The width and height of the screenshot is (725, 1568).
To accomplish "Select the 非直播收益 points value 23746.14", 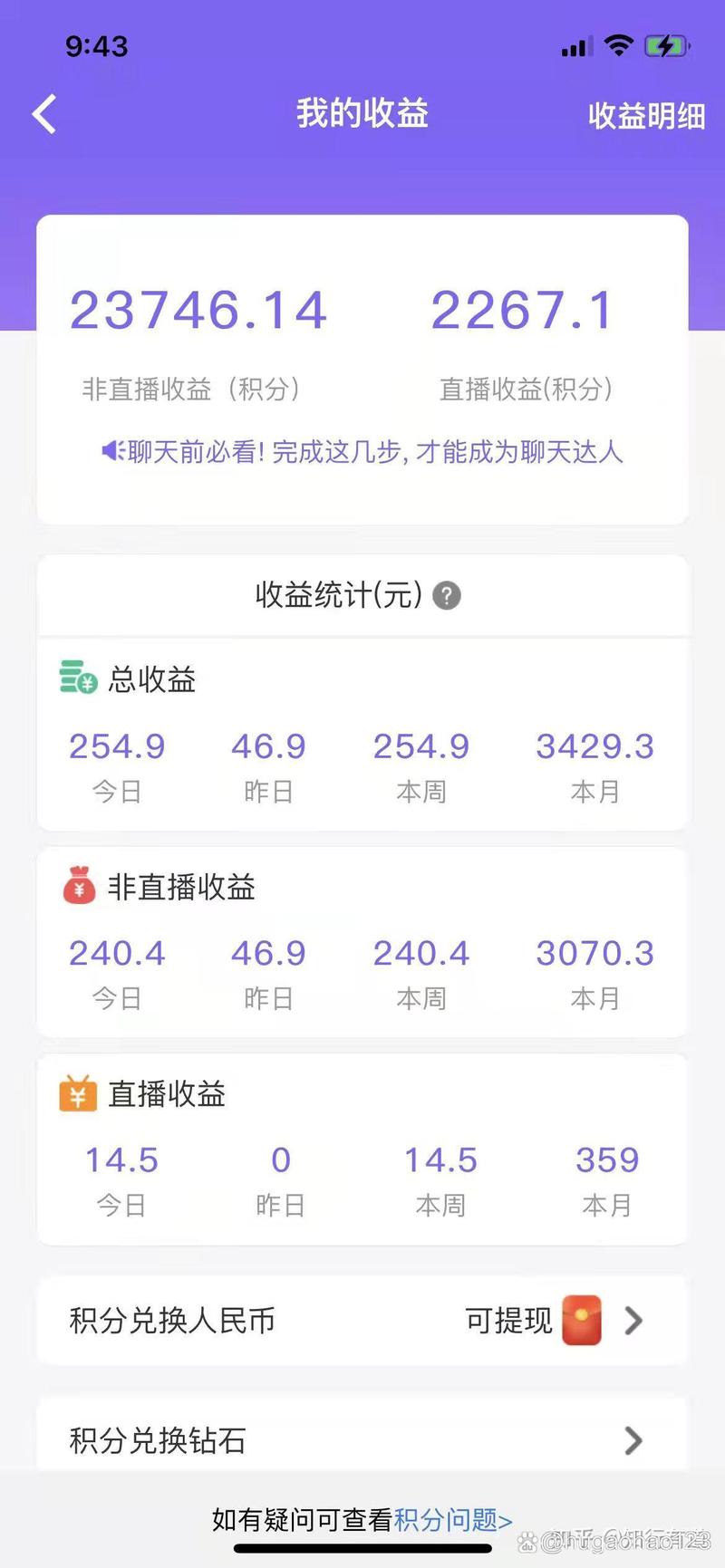I will (x=199, y=310).
